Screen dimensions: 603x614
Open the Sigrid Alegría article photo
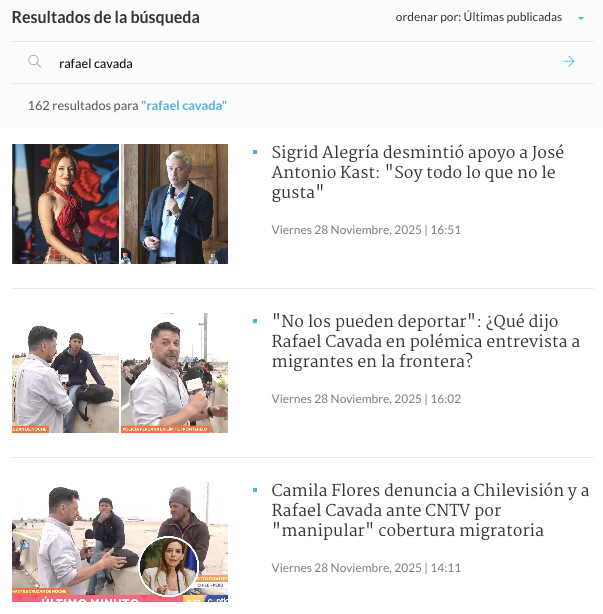(x=120, y=204)
